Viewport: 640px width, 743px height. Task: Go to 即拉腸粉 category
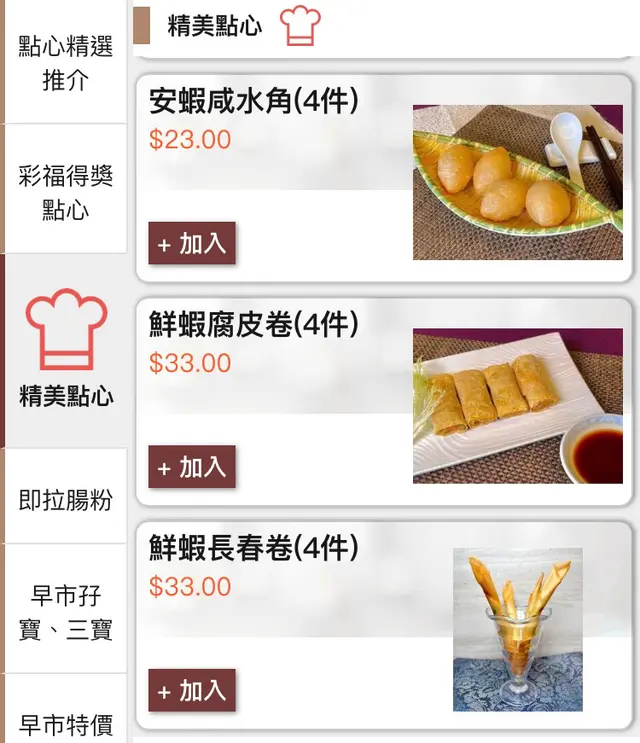[x=66, y=500]
